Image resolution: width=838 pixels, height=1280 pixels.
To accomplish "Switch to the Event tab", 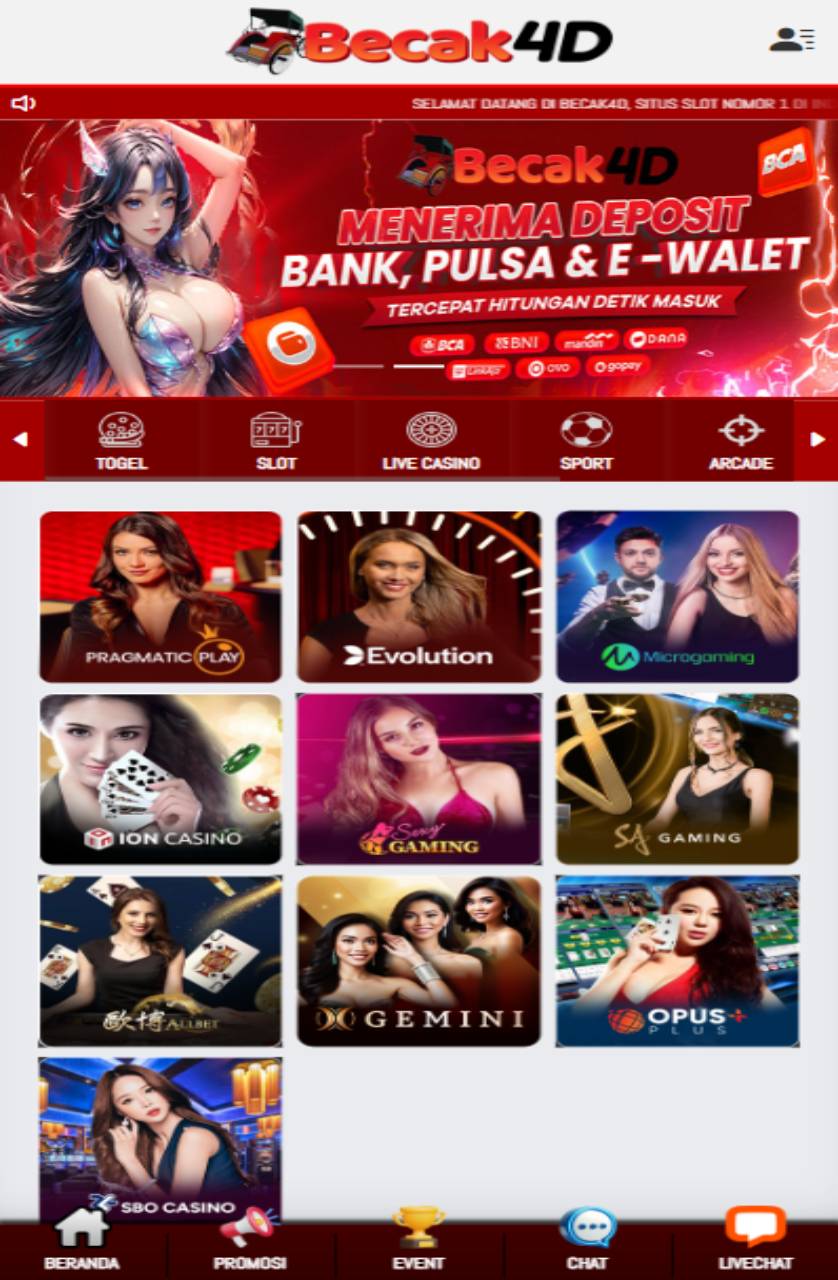I will (x=419, y=1242).
